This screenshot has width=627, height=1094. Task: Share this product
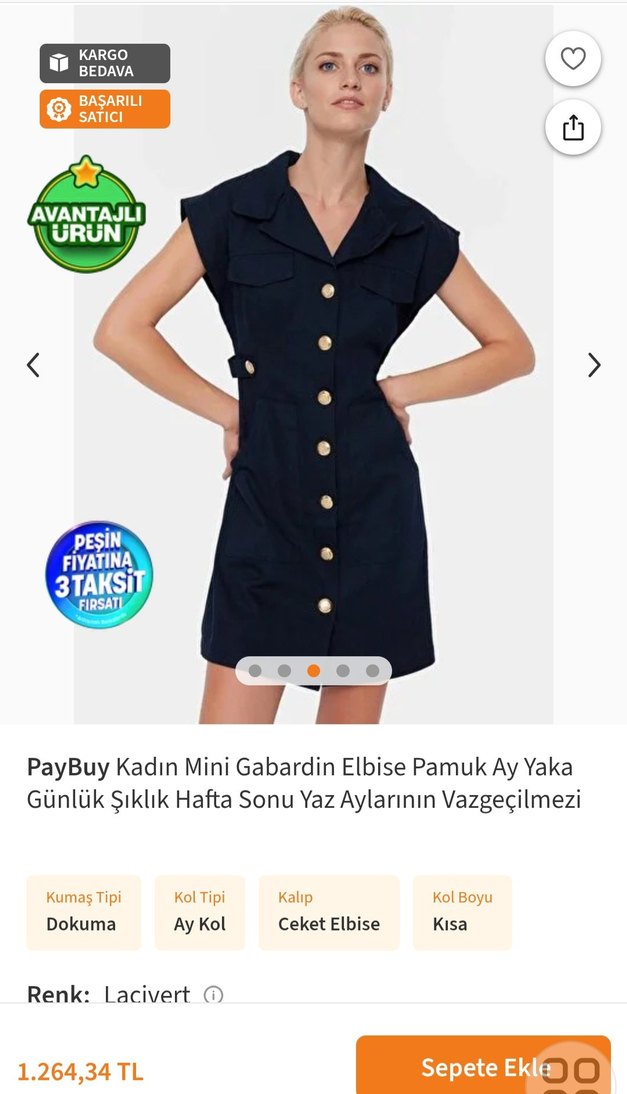(573, 127)
